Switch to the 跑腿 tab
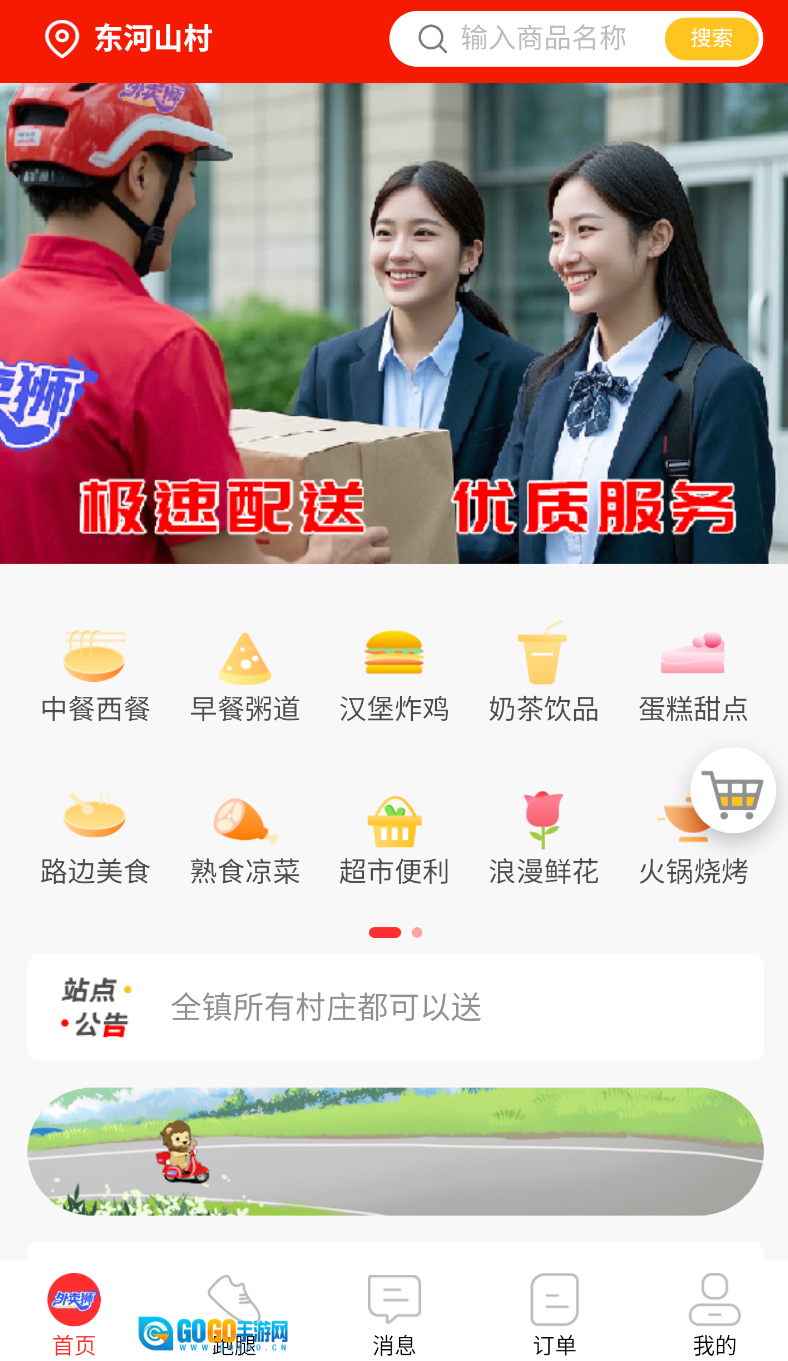This screenshot has height=1361, width=788. pyautogui.click(x=235, y=1314)
